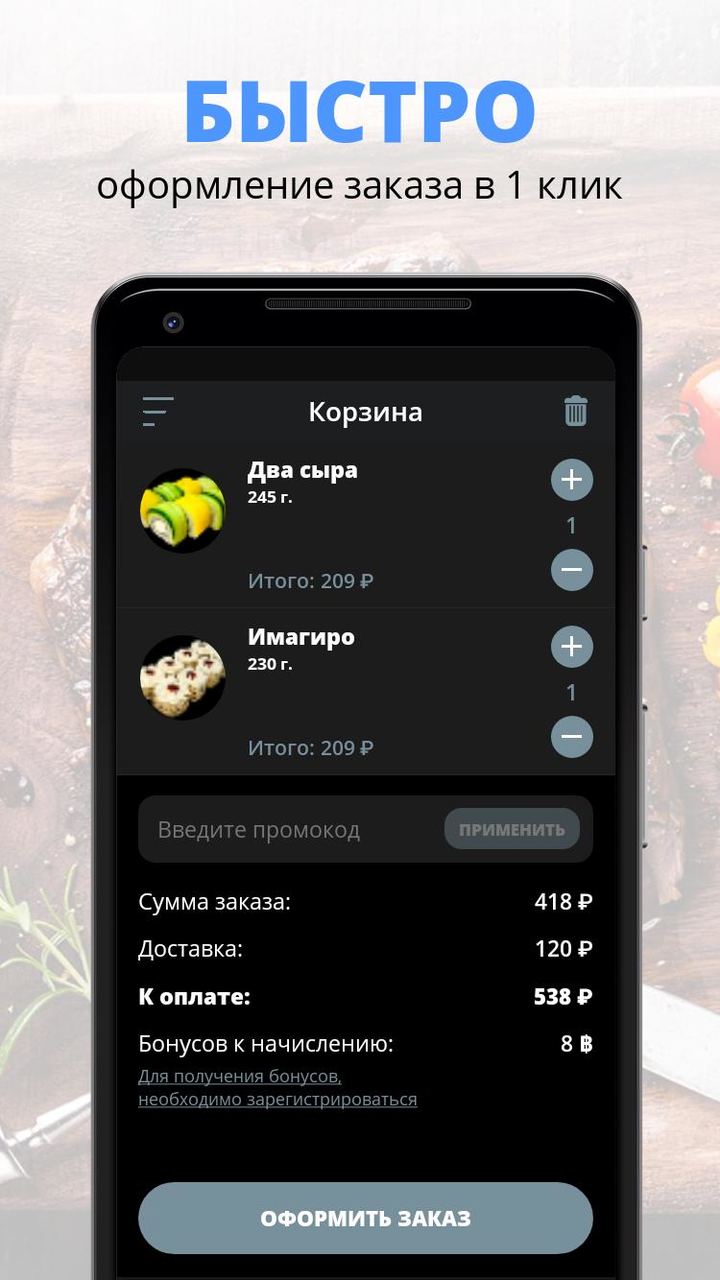Tap the minus icon for Два сыра
This screenshot has width=720, height=1280.
click(571, 570)
